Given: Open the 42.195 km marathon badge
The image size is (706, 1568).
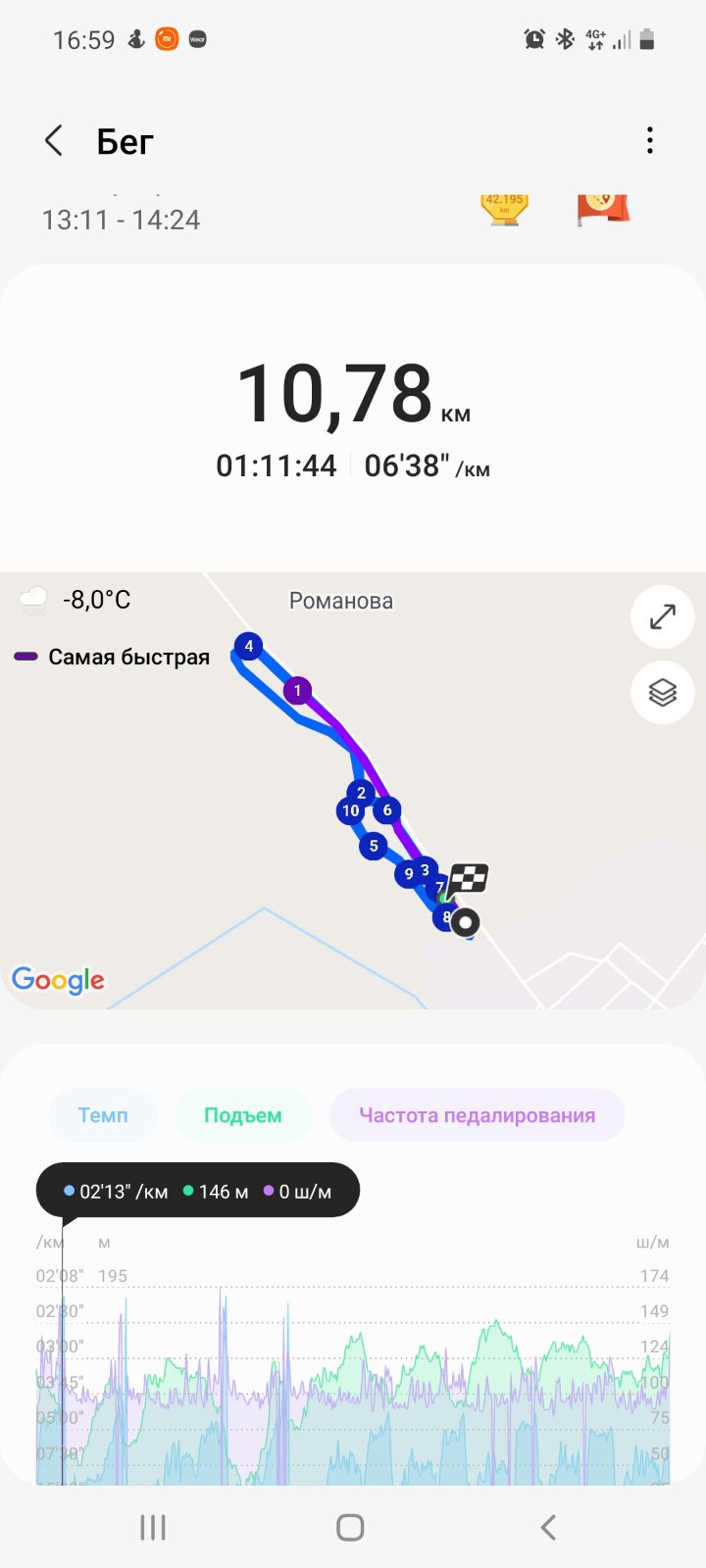Looking at the screenshot, I should pyautogui.click(x=505, y=209).
